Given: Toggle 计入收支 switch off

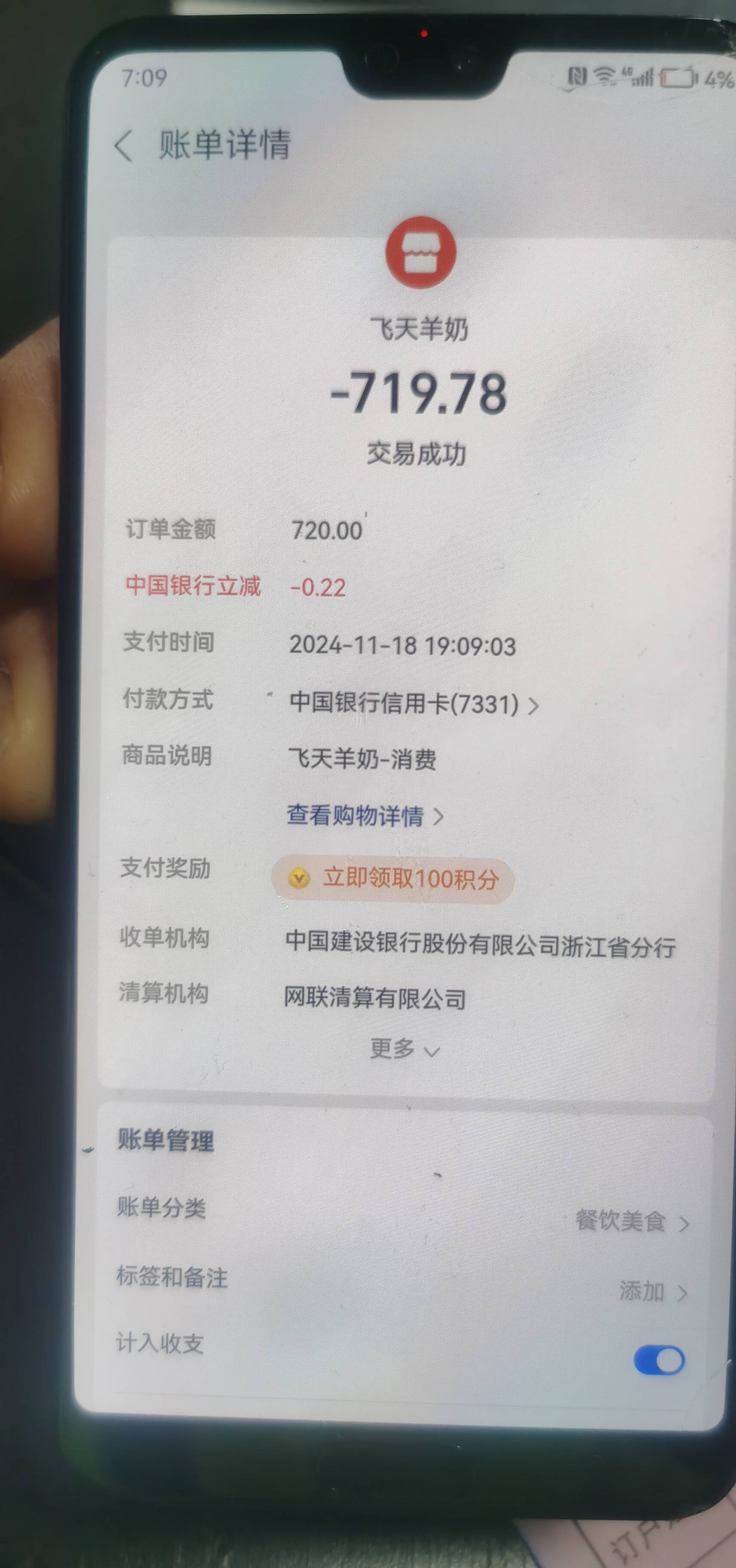Looking at the screenshot, I should click(x=659, y=1360).
